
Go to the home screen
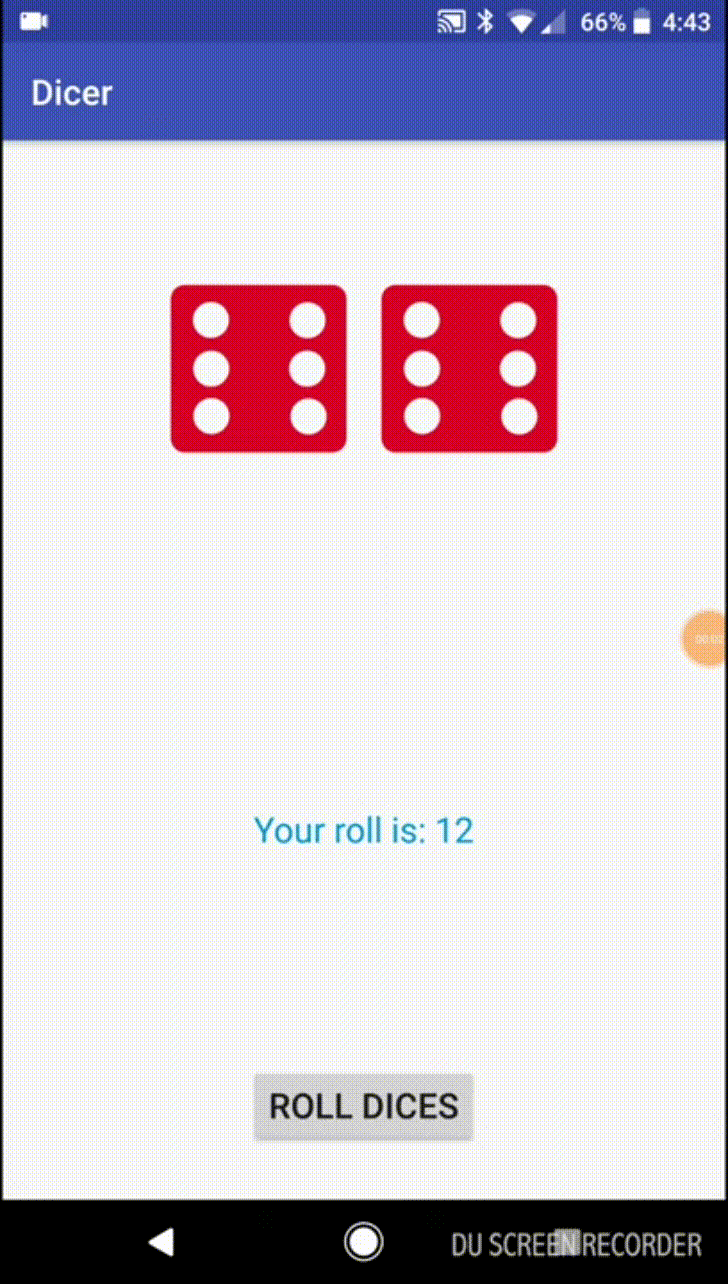[x=364, y=1242]
